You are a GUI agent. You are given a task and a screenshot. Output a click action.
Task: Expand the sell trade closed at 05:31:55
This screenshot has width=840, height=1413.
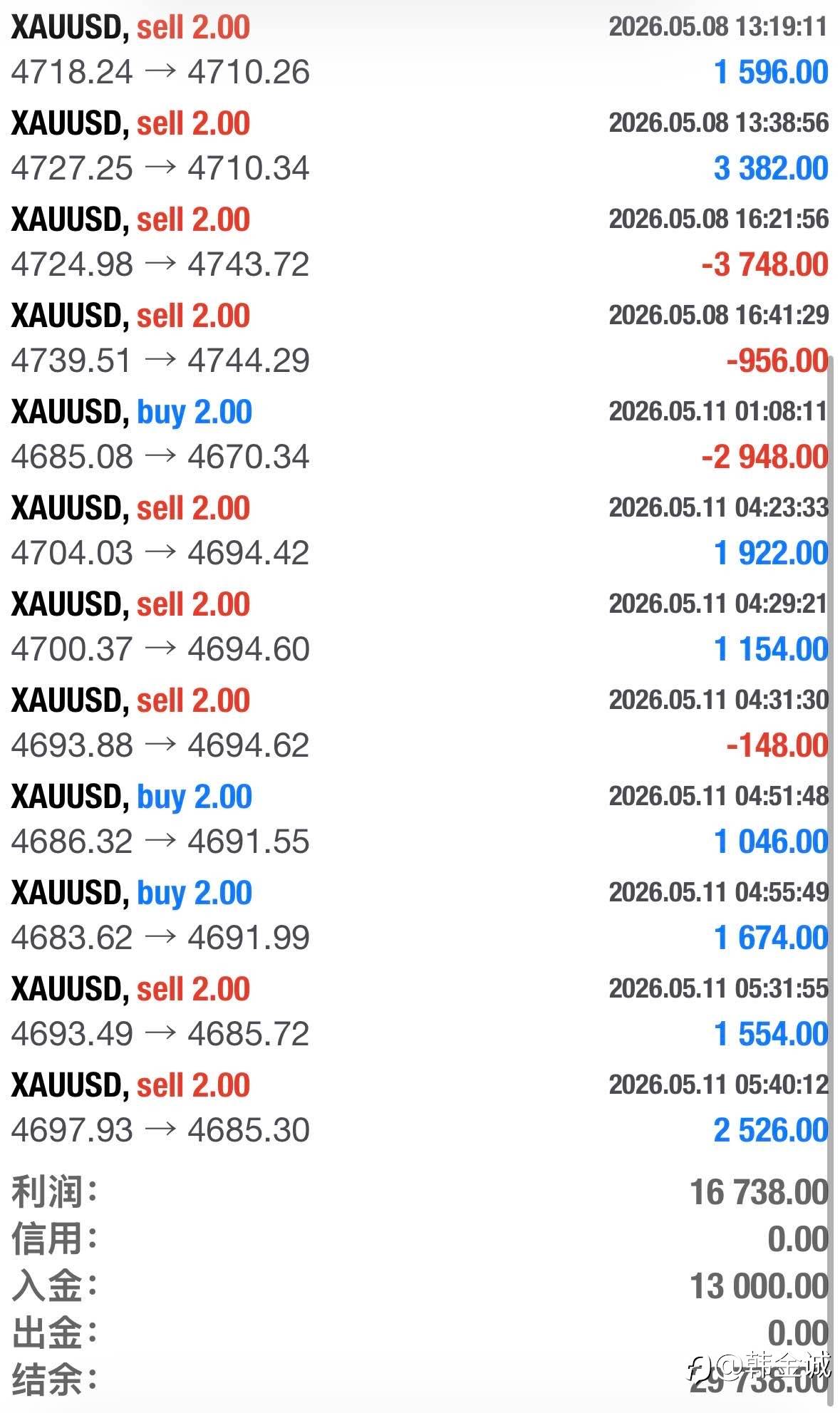[420, 1011]
